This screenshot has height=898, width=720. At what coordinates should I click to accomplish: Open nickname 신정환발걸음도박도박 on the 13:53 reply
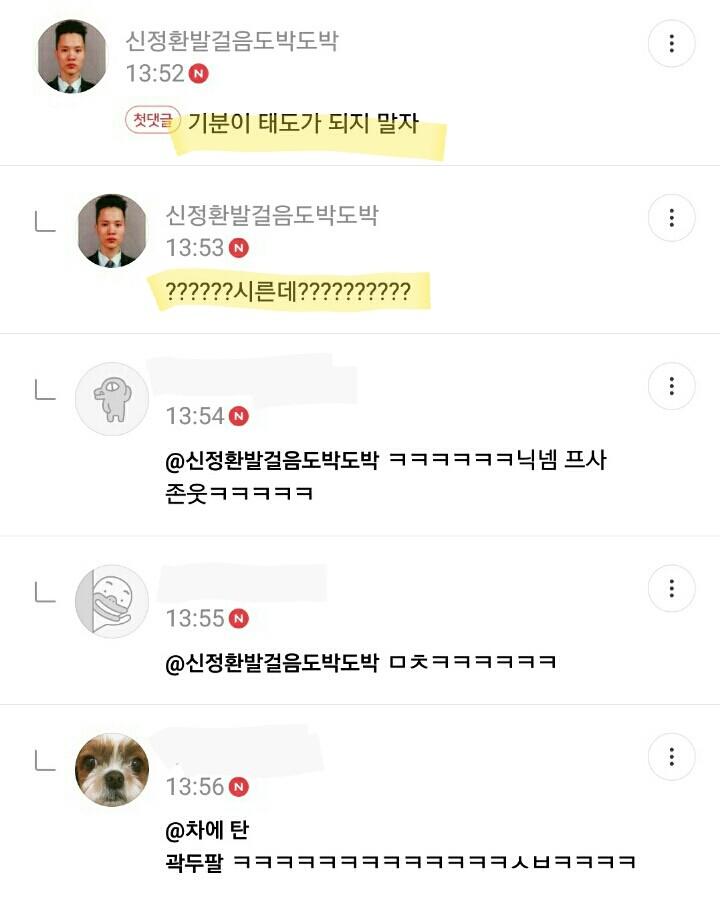(272, 215)
